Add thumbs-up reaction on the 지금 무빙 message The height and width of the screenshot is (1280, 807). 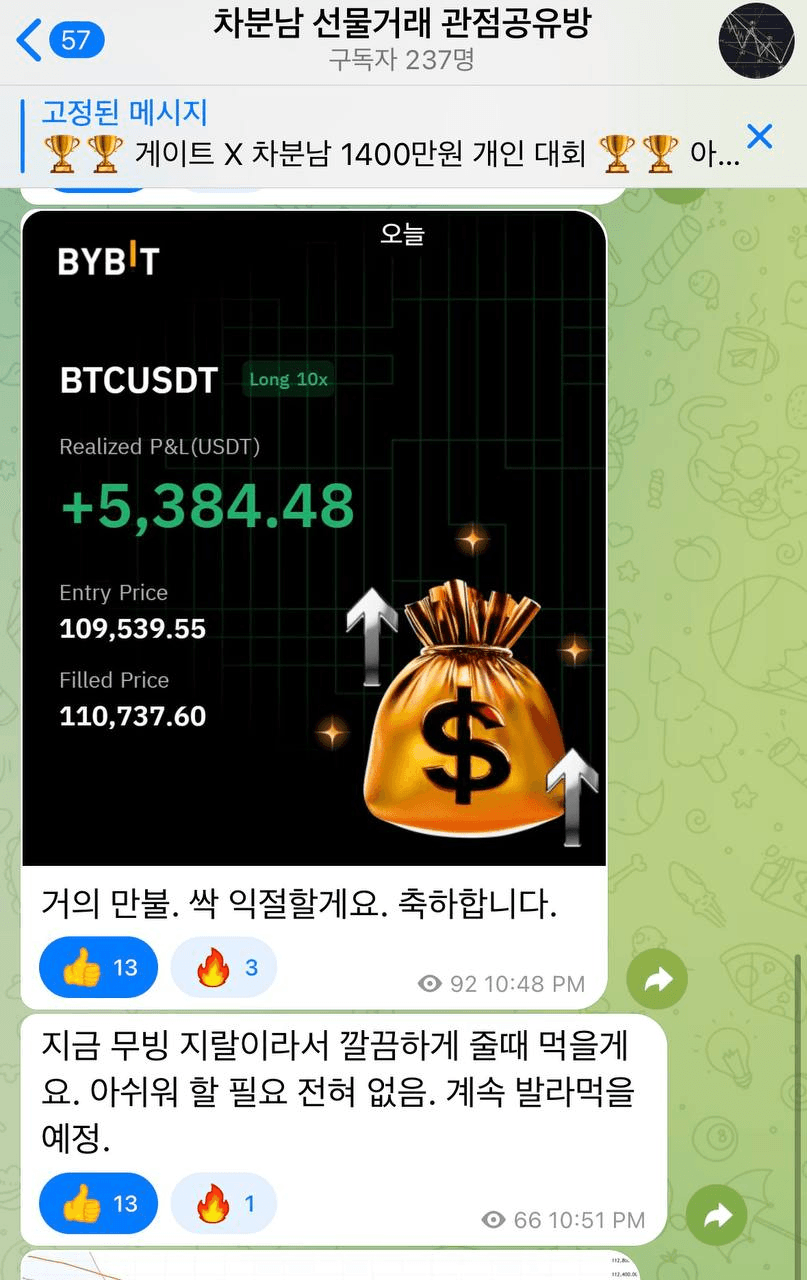coord(98,1203)
